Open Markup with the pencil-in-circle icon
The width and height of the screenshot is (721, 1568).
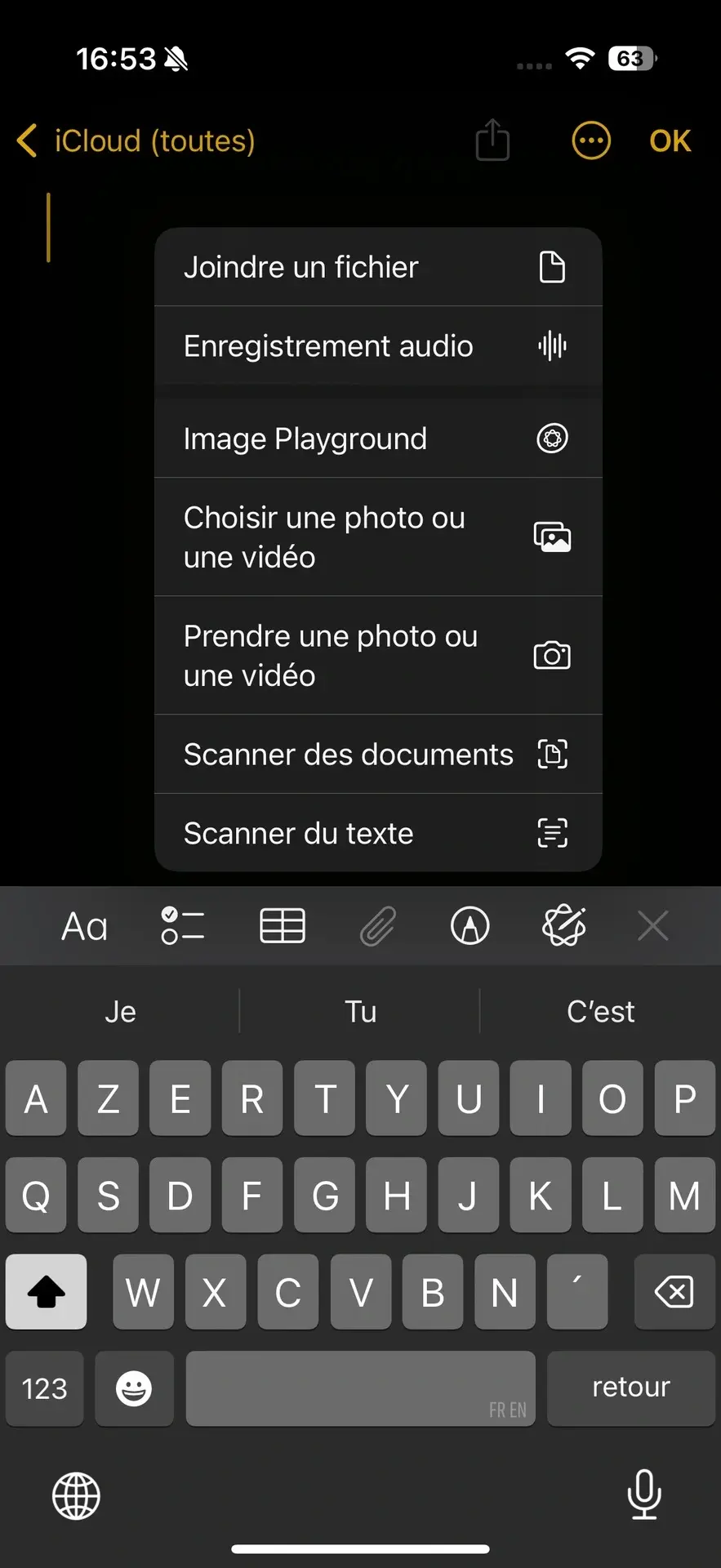[x=470, y=926]
